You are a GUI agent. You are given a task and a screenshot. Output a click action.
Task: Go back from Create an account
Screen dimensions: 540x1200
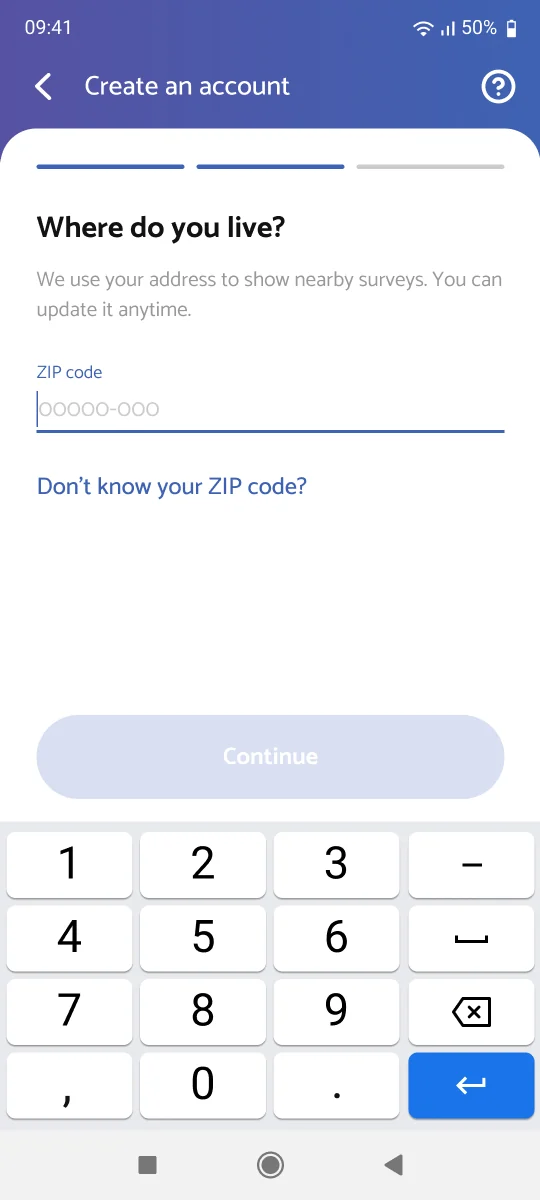(x=43, y=87)
